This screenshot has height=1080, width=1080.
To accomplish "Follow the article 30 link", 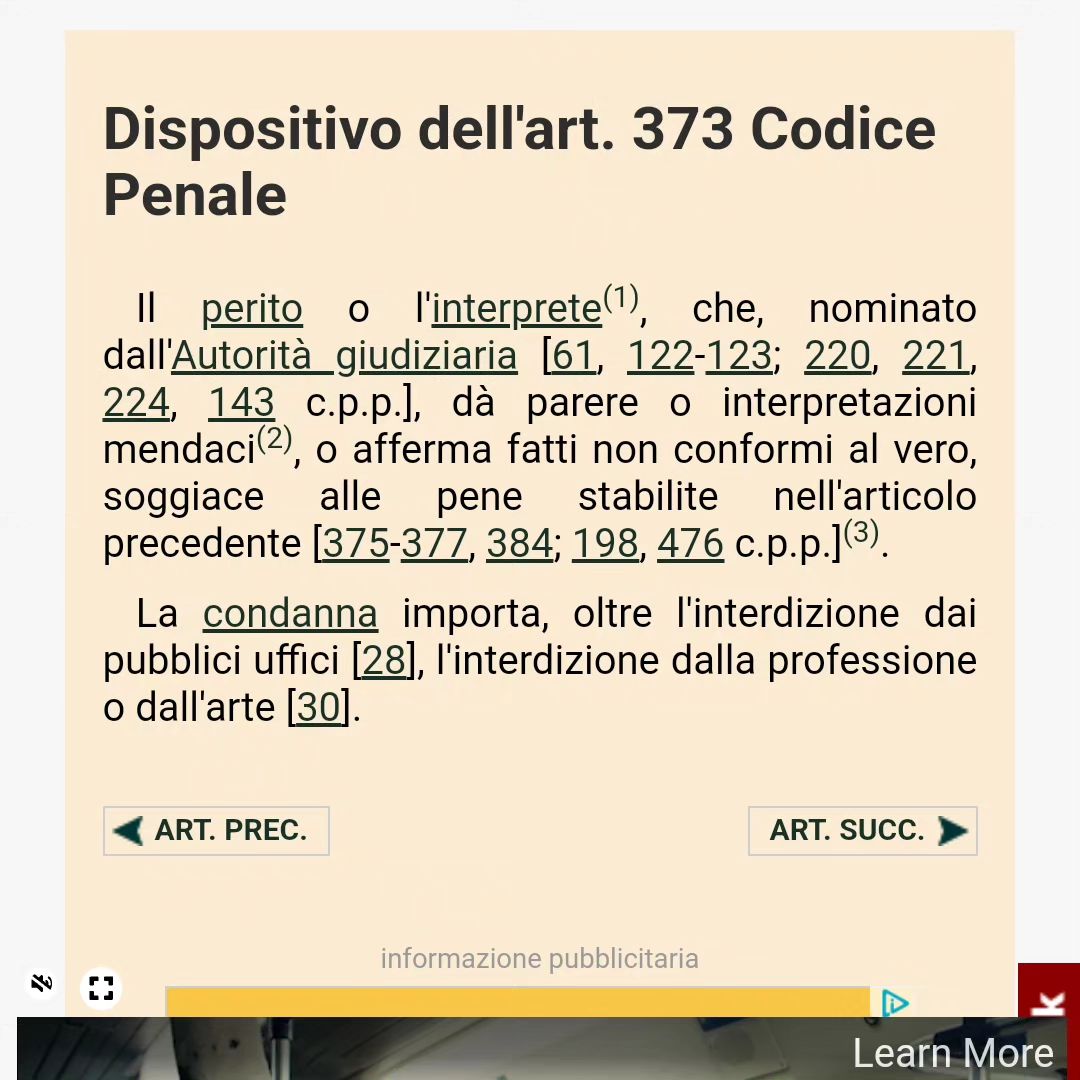I will (x=319, y=708).
